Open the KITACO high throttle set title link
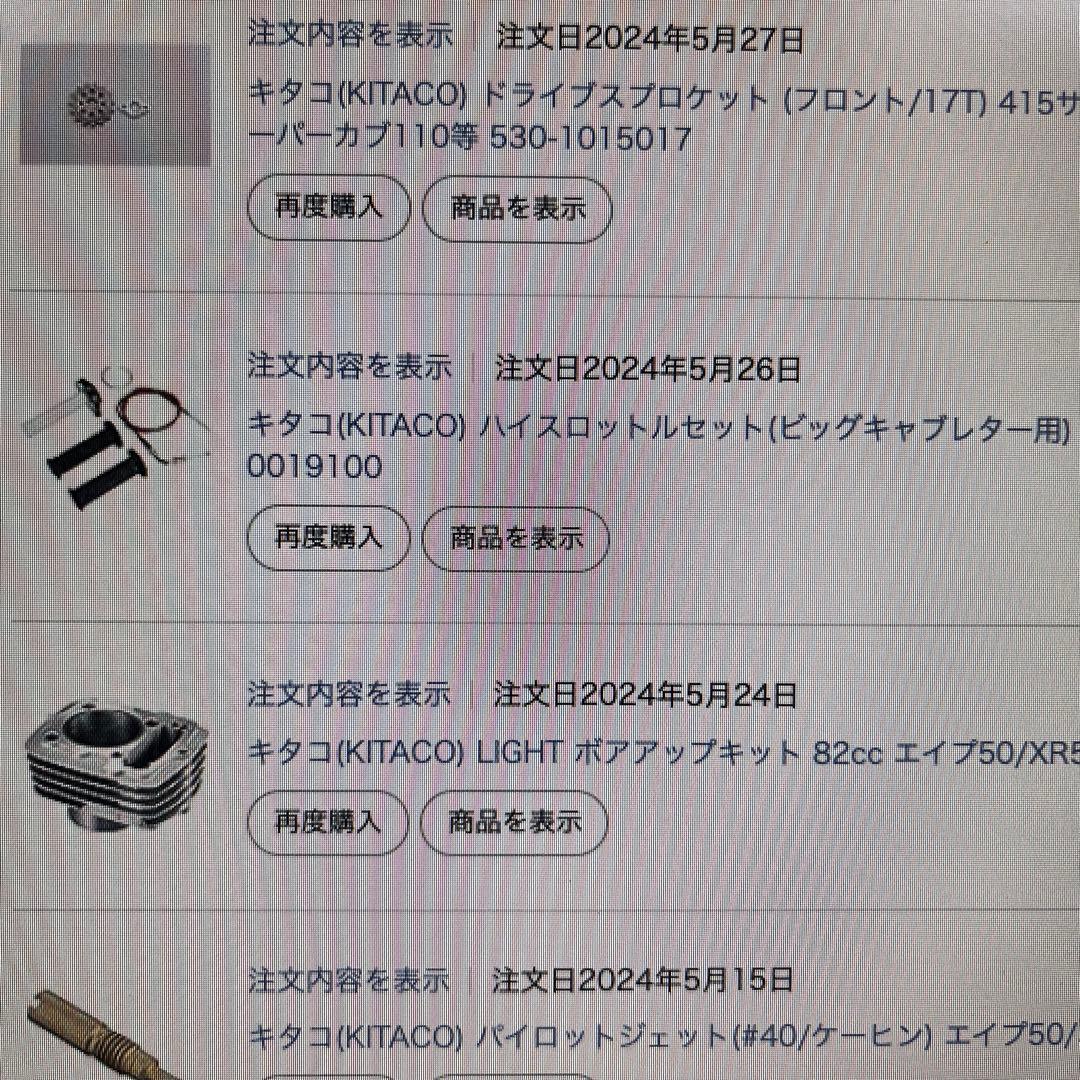This screenshot has height=1080, width=1080. 657,429
